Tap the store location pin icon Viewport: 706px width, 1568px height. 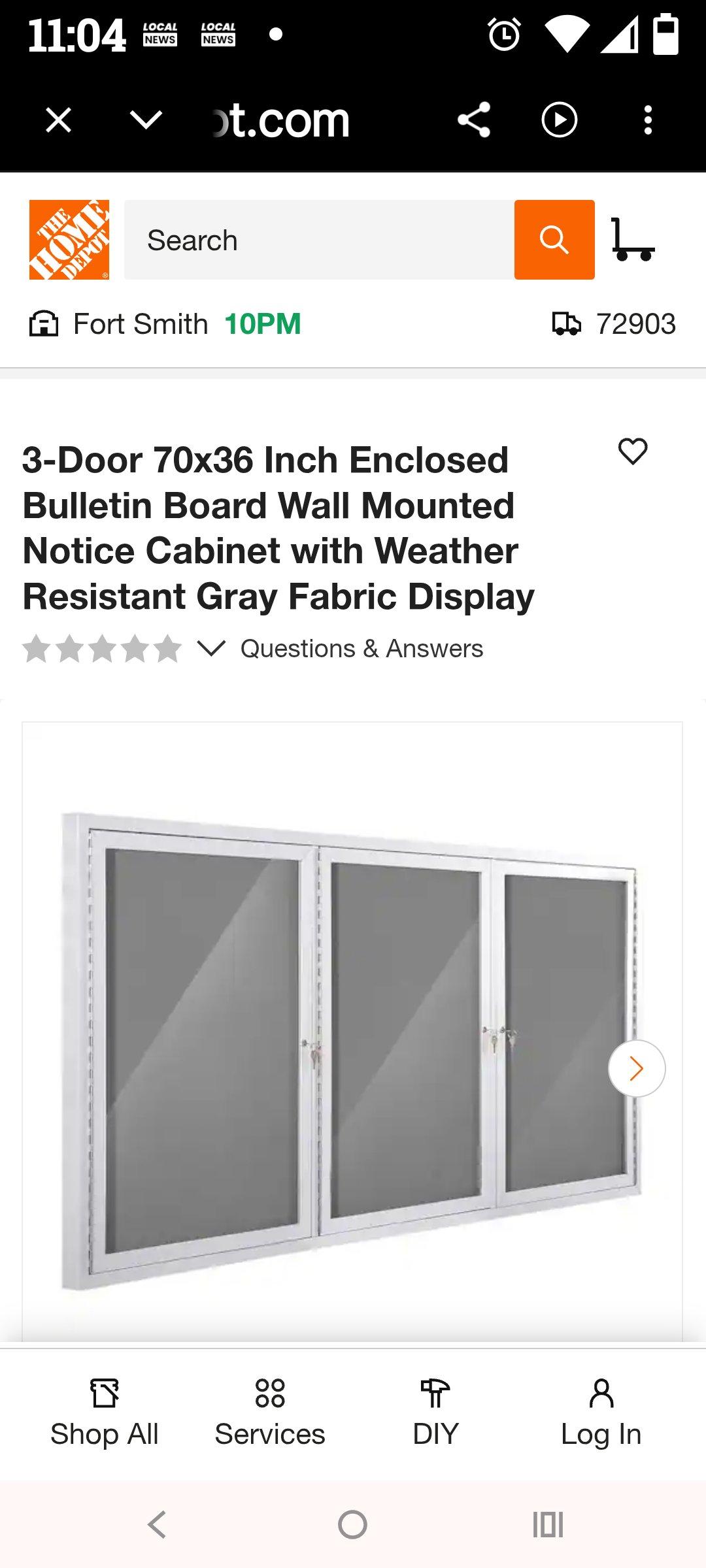pyautogui.click(x=43, y=323)
